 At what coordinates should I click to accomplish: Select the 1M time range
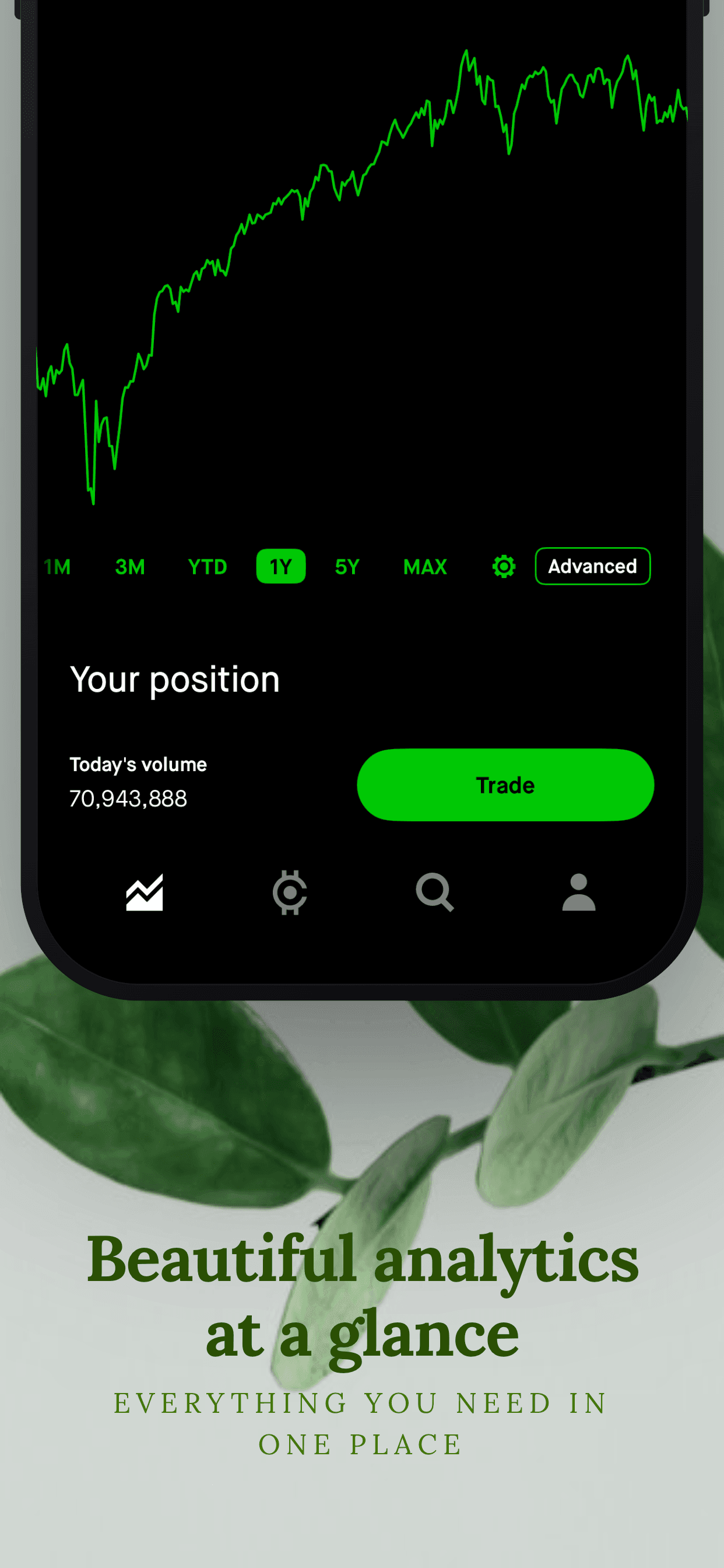click(x=57, y=566)
